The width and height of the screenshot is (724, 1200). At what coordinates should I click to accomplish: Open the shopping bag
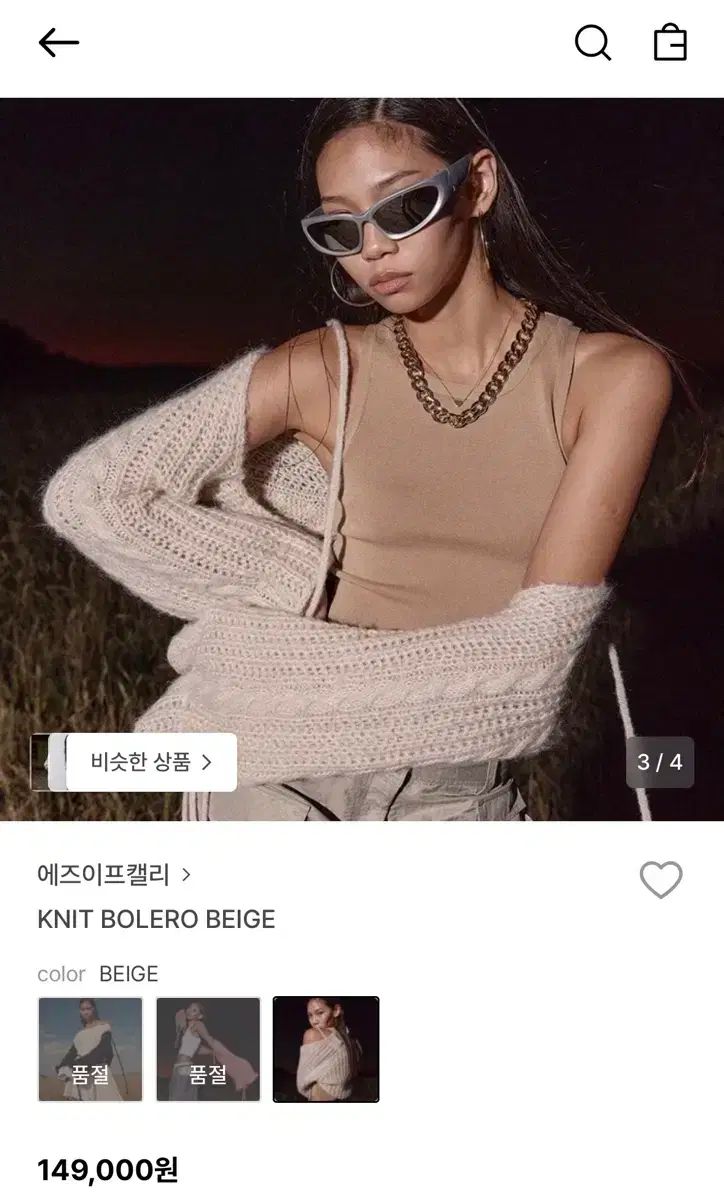tap(670, 43)
